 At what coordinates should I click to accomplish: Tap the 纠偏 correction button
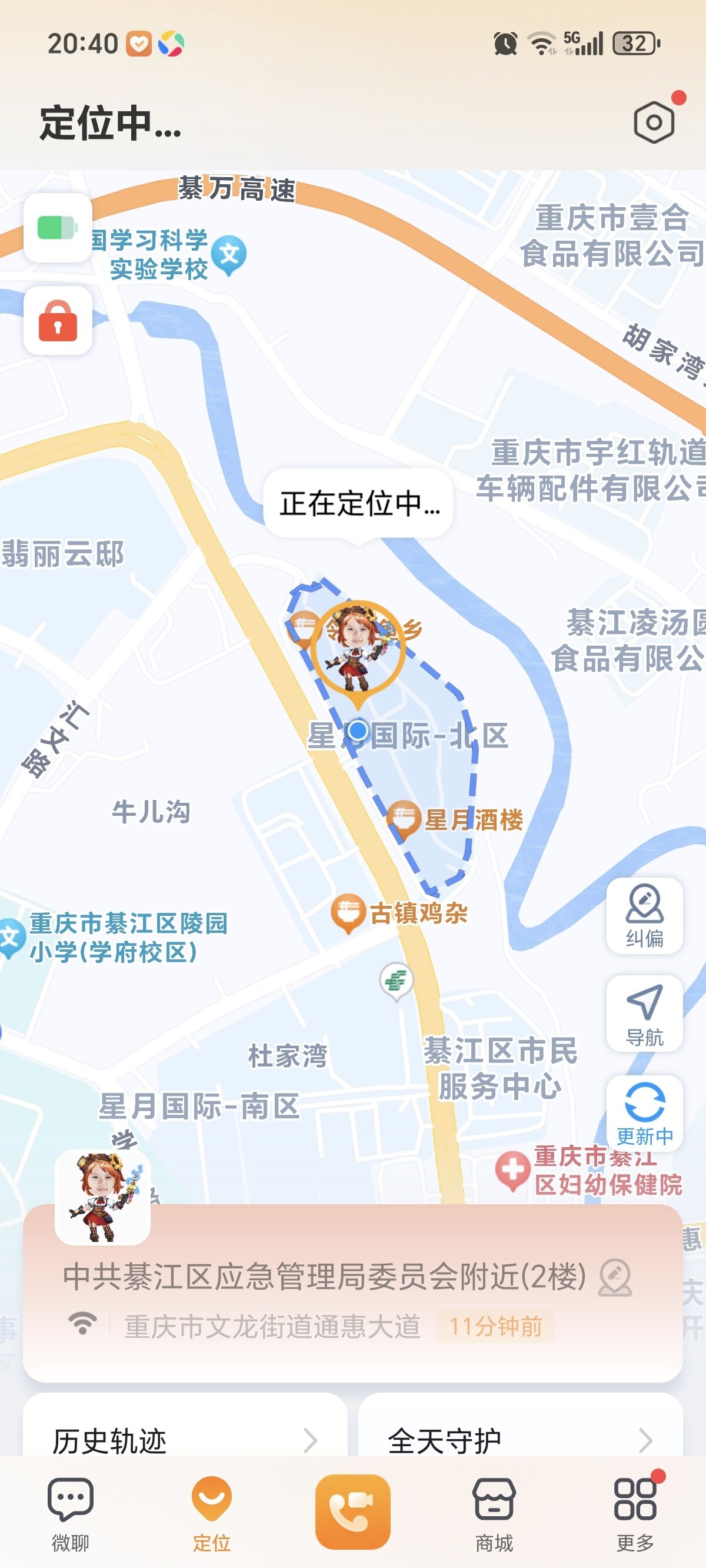coord(644,915)
